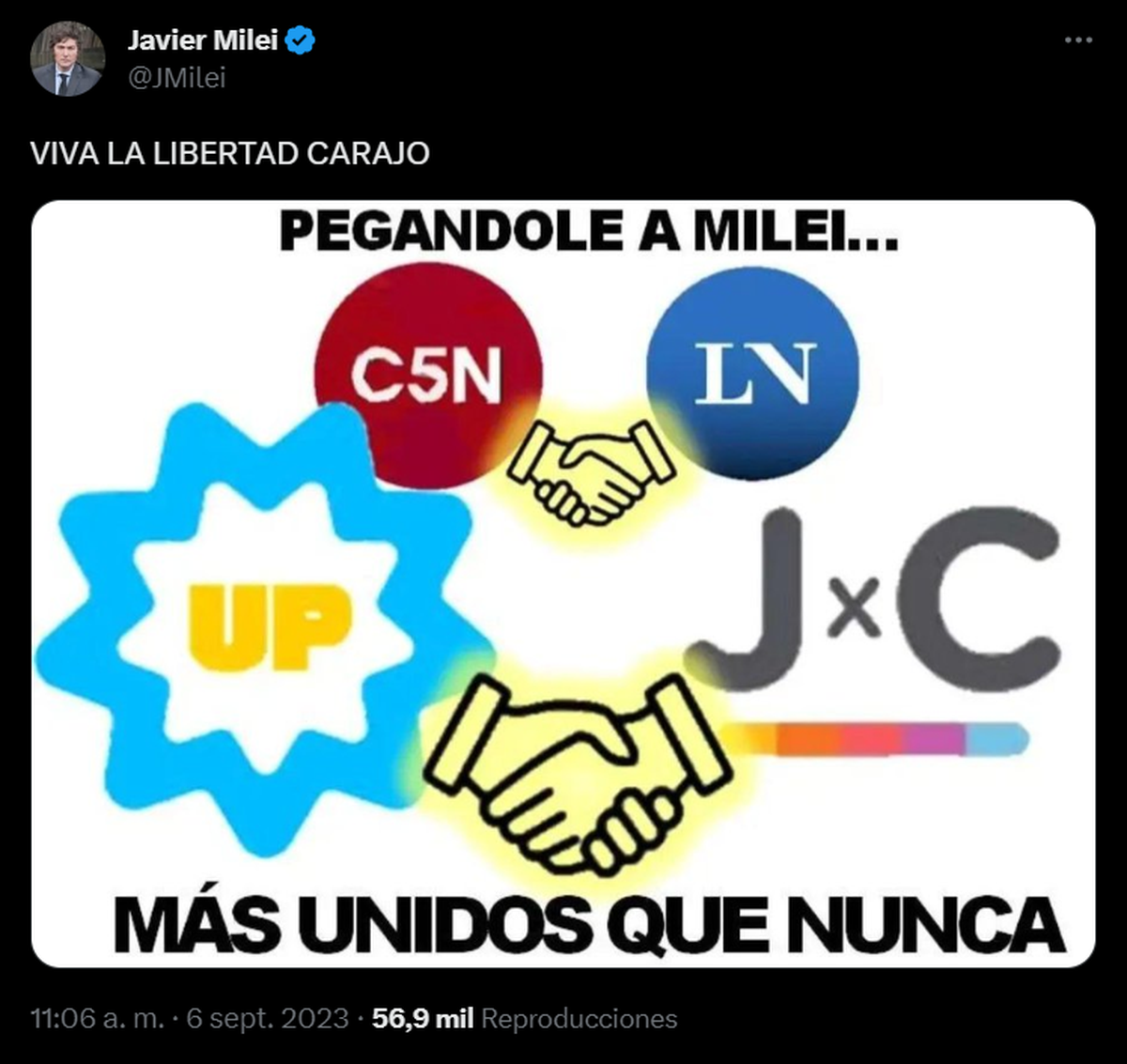The image size is (1127, 1064).
Task: Open the Javier Milei display name link
Action: (203, 40)
